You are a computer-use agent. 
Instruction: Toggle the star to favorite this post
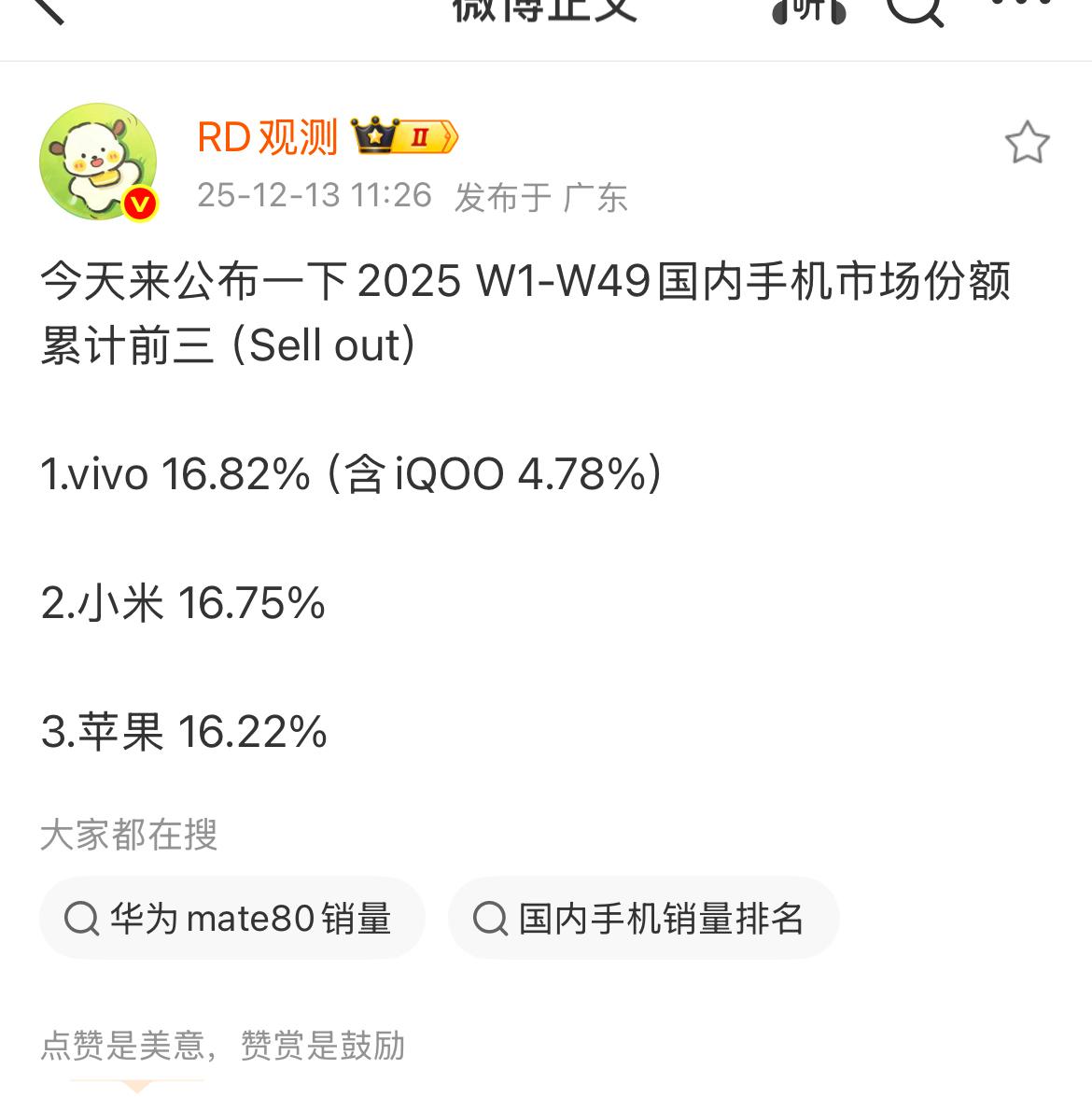coord(1028,142)
